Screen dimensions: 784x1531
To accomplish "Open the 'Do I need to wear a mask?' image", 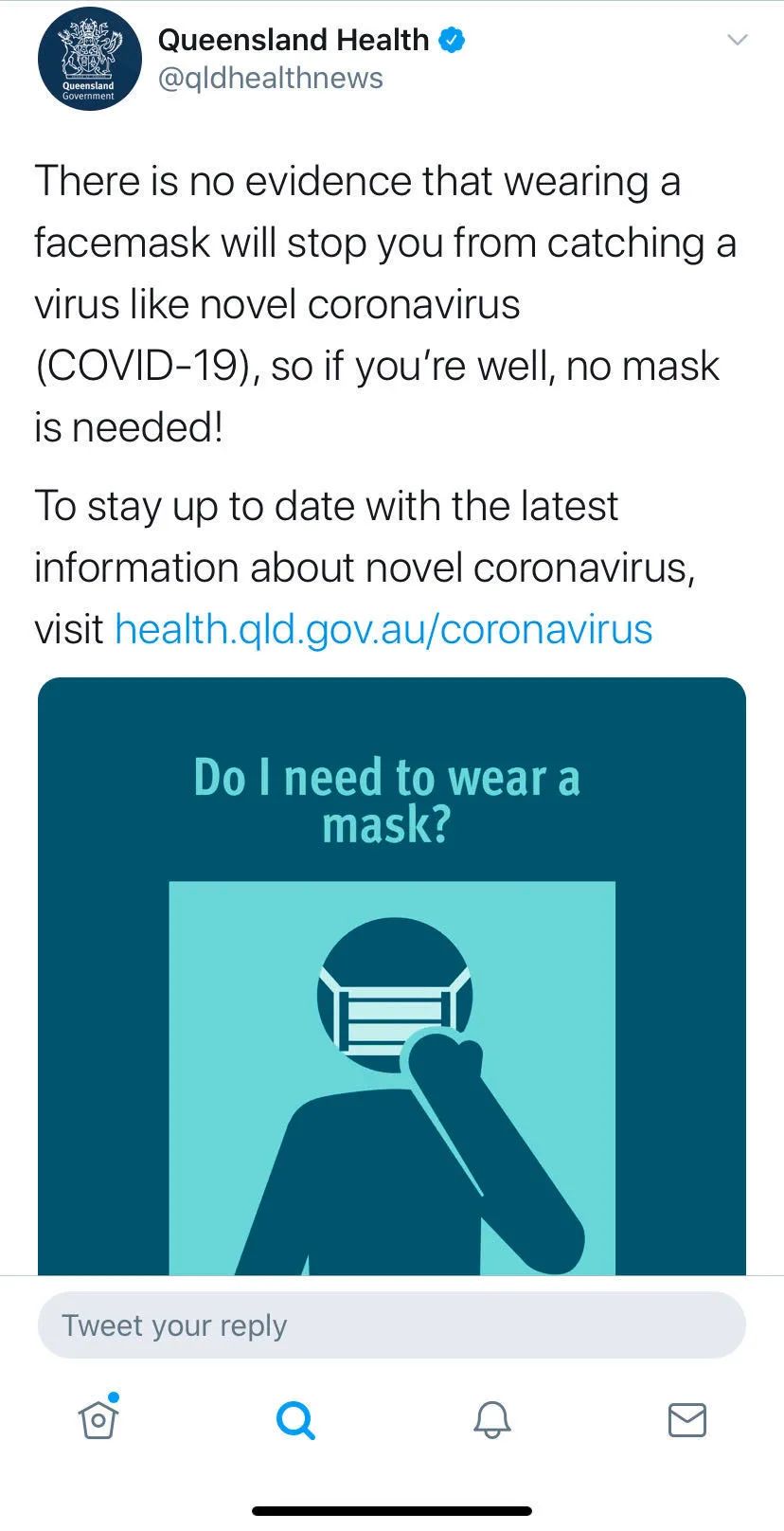I will (x=392, y=976).
